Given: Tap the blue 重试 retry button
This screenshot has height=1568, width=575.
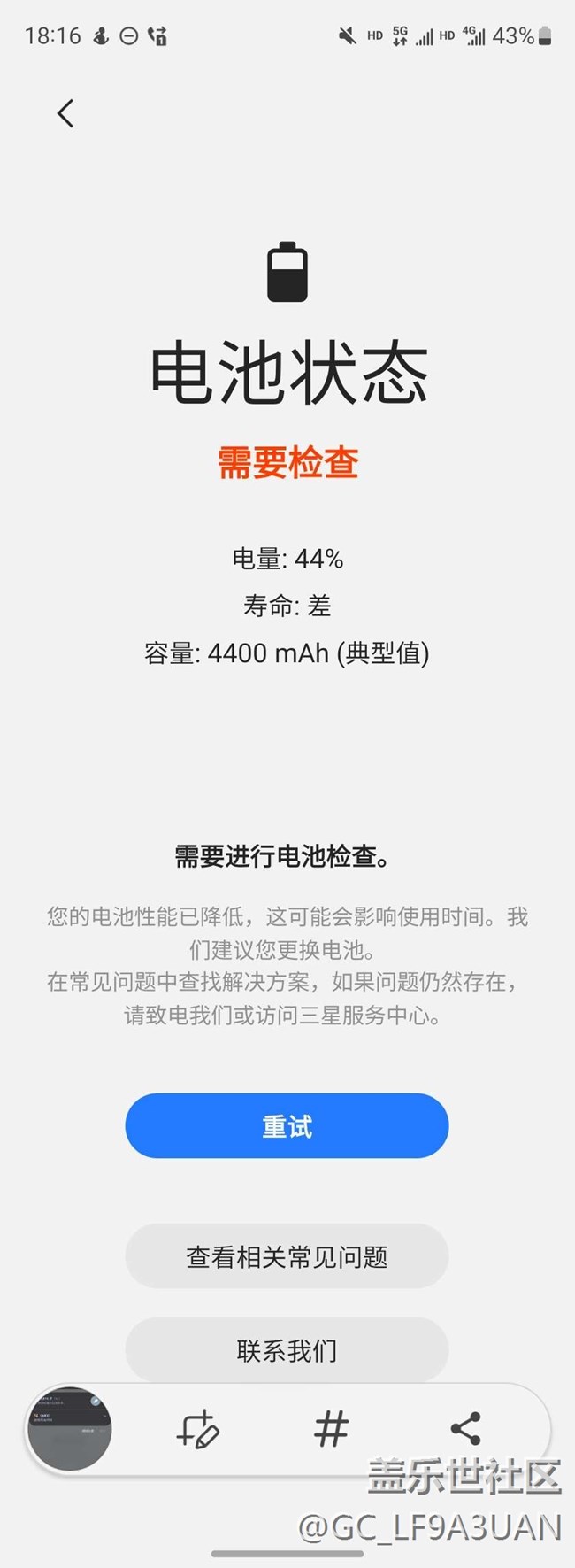Looking at the screenshot, I should pos(287,1125).
